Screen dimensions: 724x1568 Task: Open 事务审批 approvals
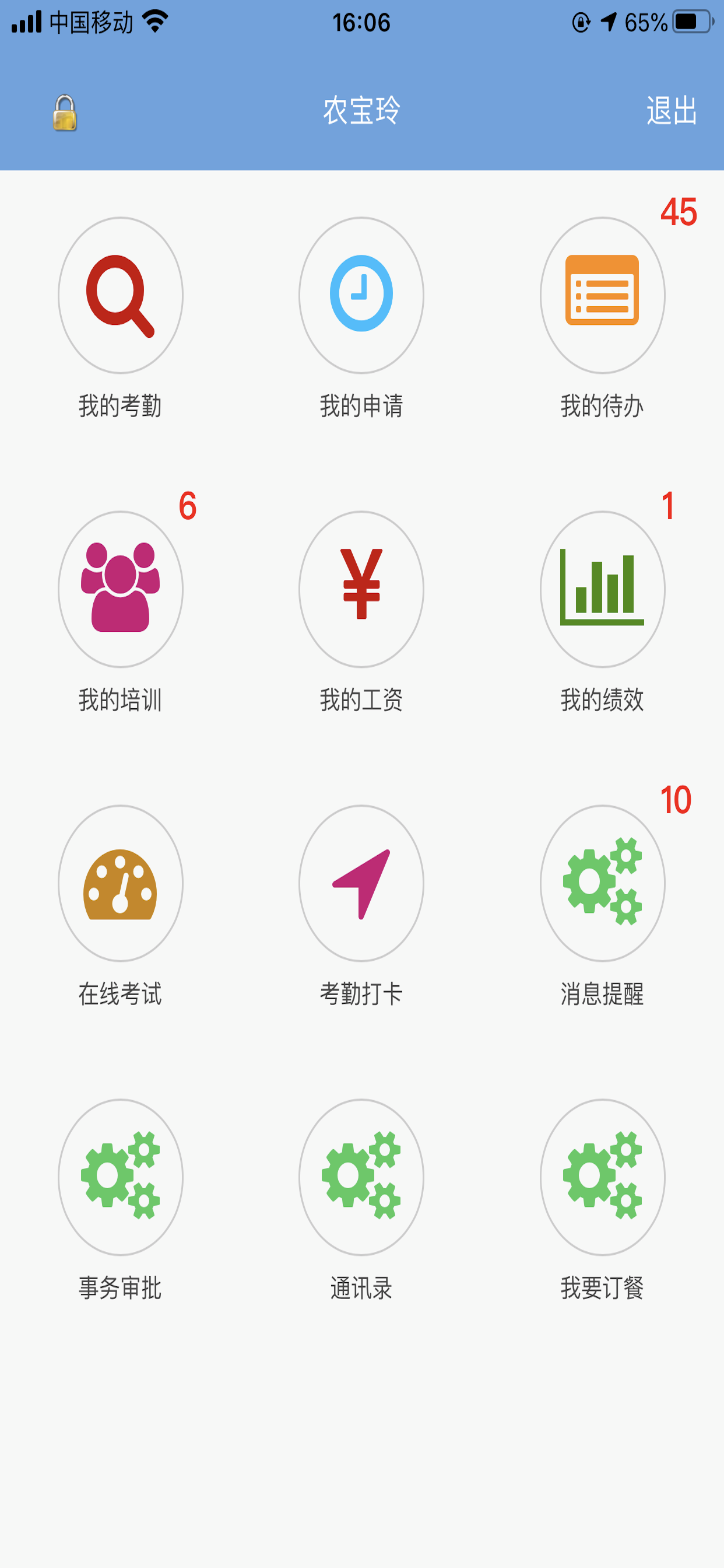point(121,1177)
